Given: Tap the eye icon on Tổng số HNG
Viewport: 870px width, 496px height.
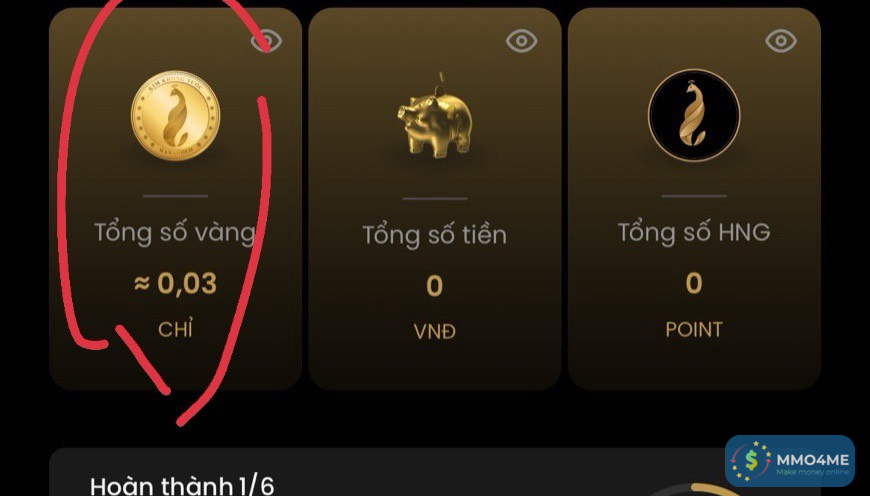Looking at the screenshot, I should 781,40.
